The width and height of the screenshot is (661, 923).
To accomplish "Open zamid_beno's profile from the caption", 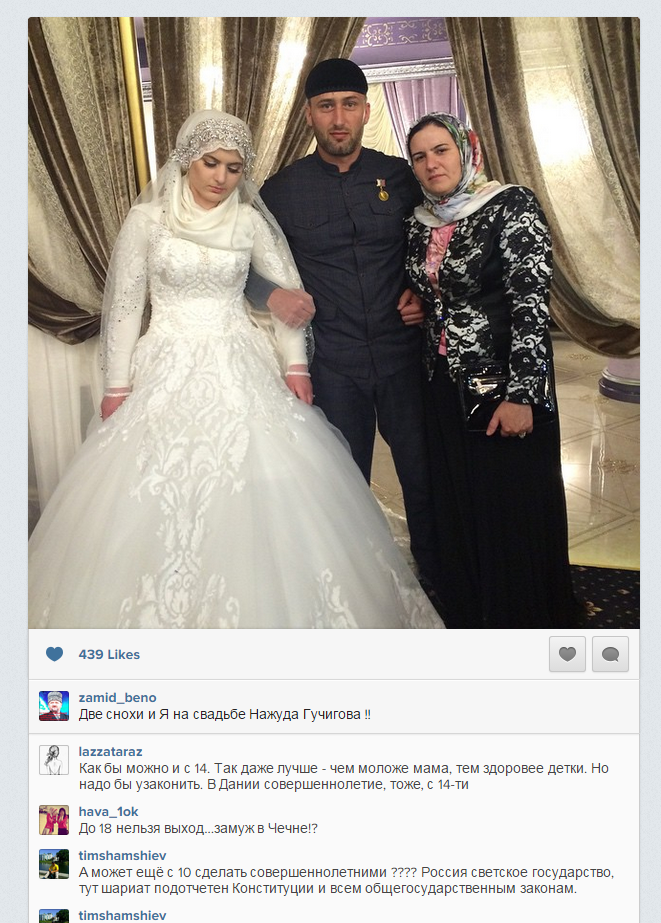I will click(117, 697).
